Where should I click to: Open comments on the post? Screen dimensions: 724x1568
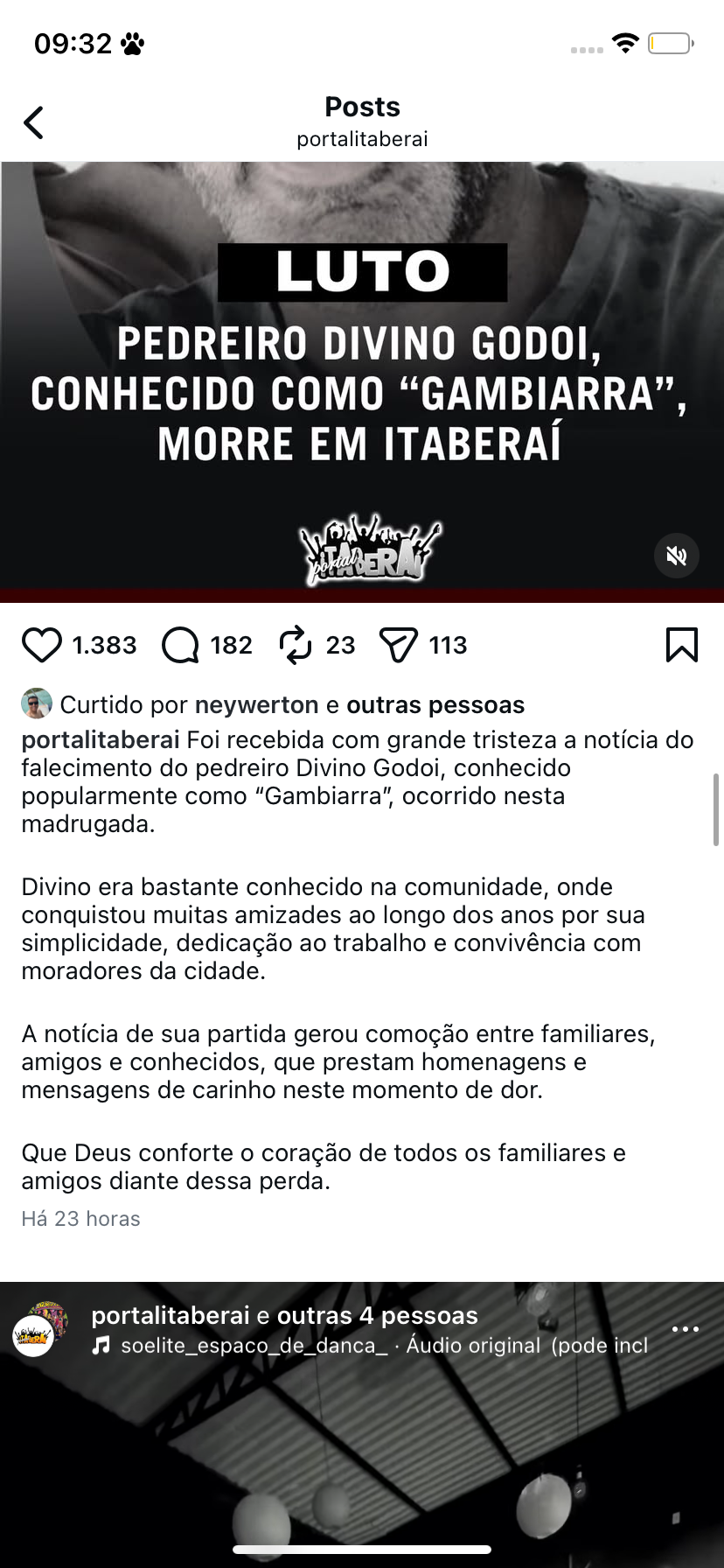click(181, 646)
